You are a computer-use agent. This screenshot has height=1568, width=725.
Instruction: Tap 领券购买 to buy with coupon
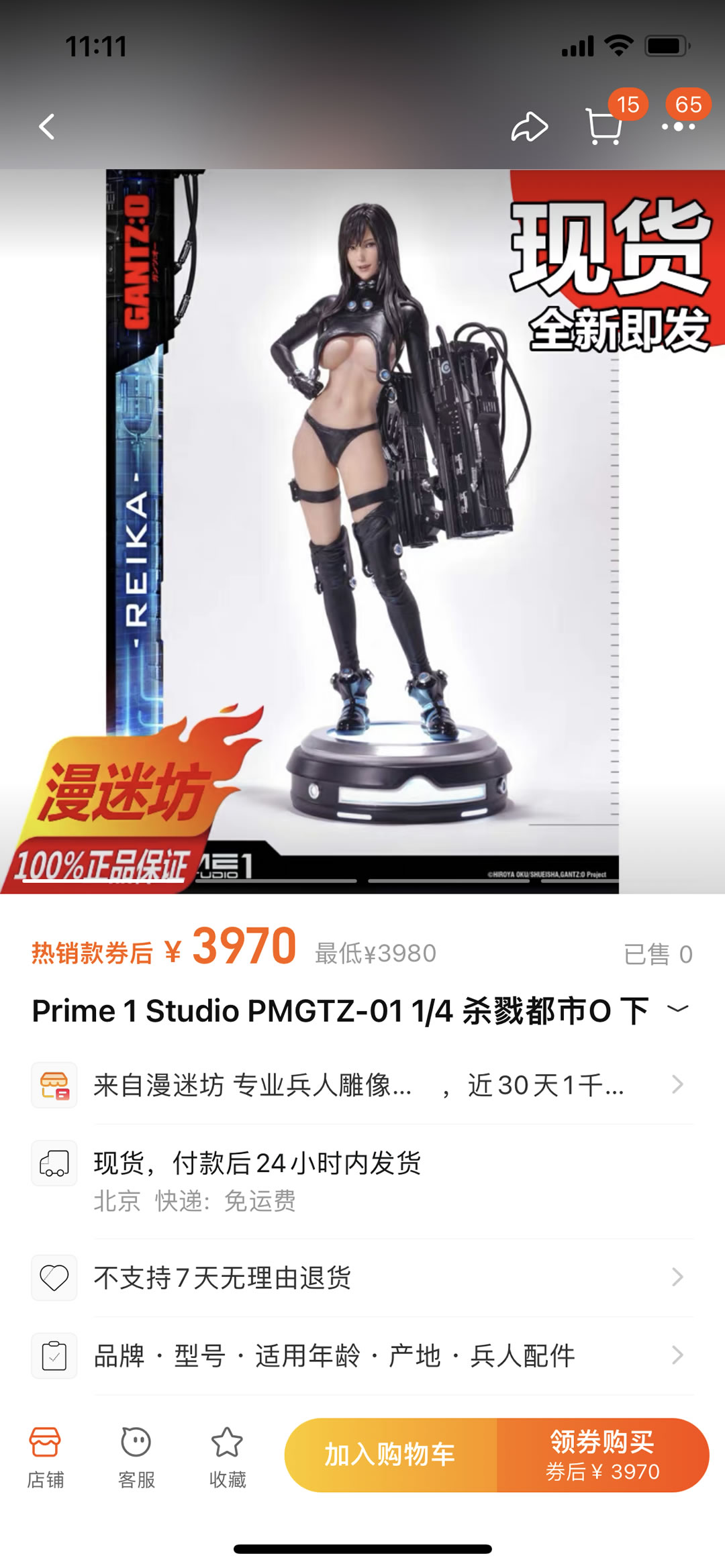(x=602, y=1455)
